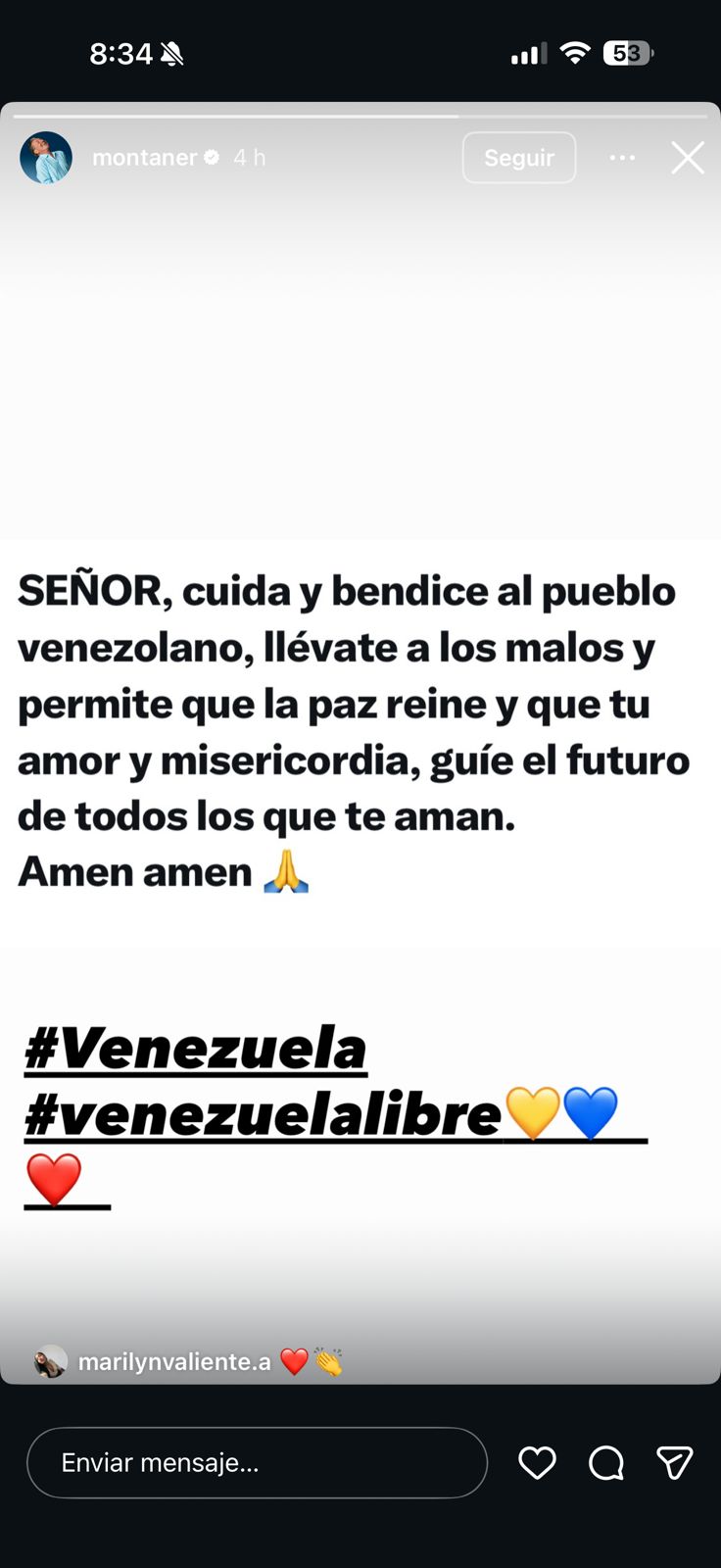This screenshot has height=1568, width=721.
Task: Follow montaner with the Seguir button
Action: click(518, 158)
